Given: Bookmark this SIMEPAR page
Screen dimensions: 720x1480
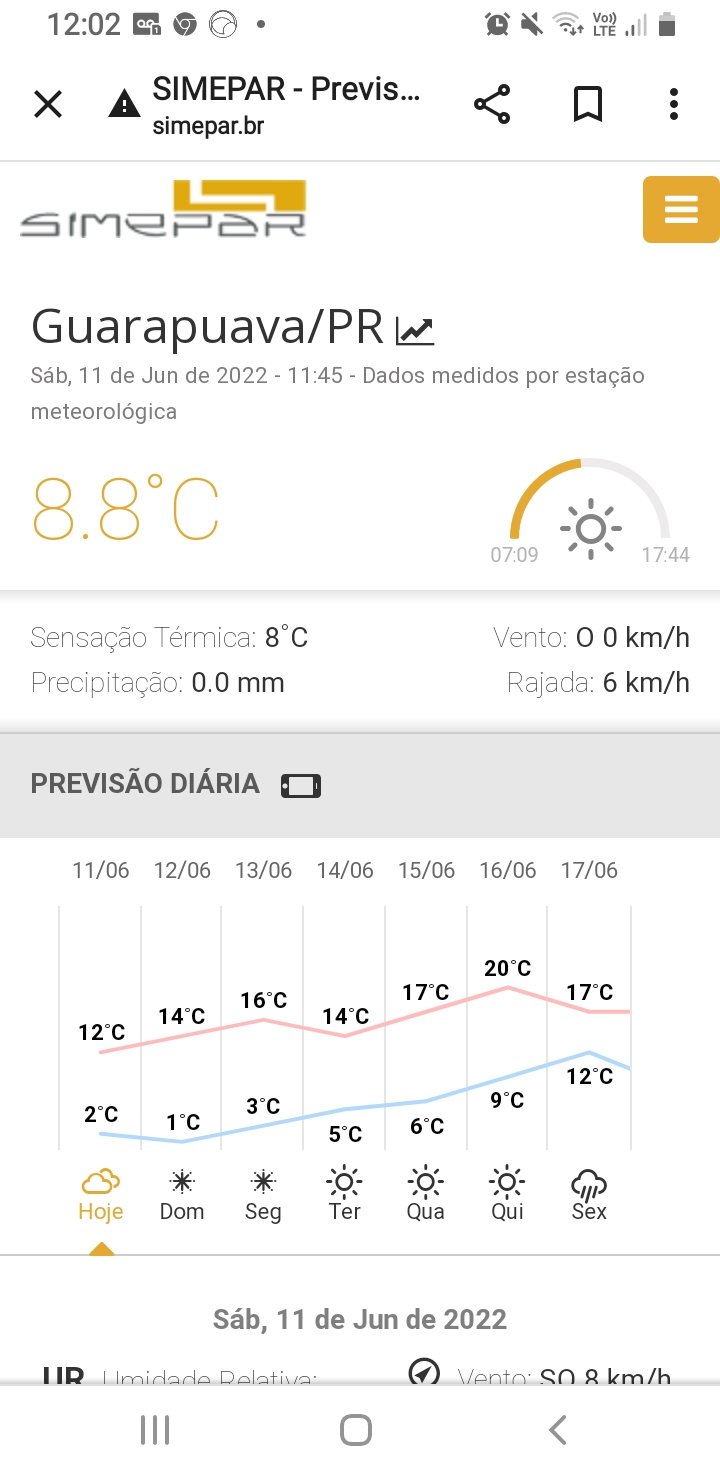Looking at the screenshot, I should coord(588,104).
